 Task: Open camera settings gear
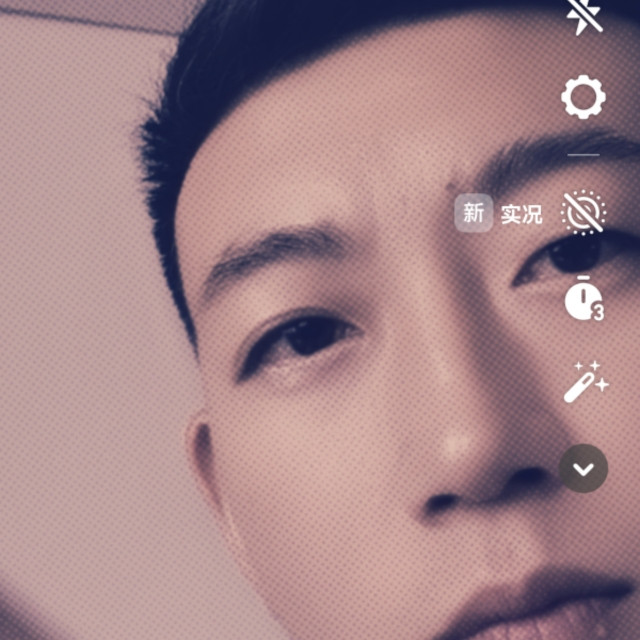click(x=583, y=98)
